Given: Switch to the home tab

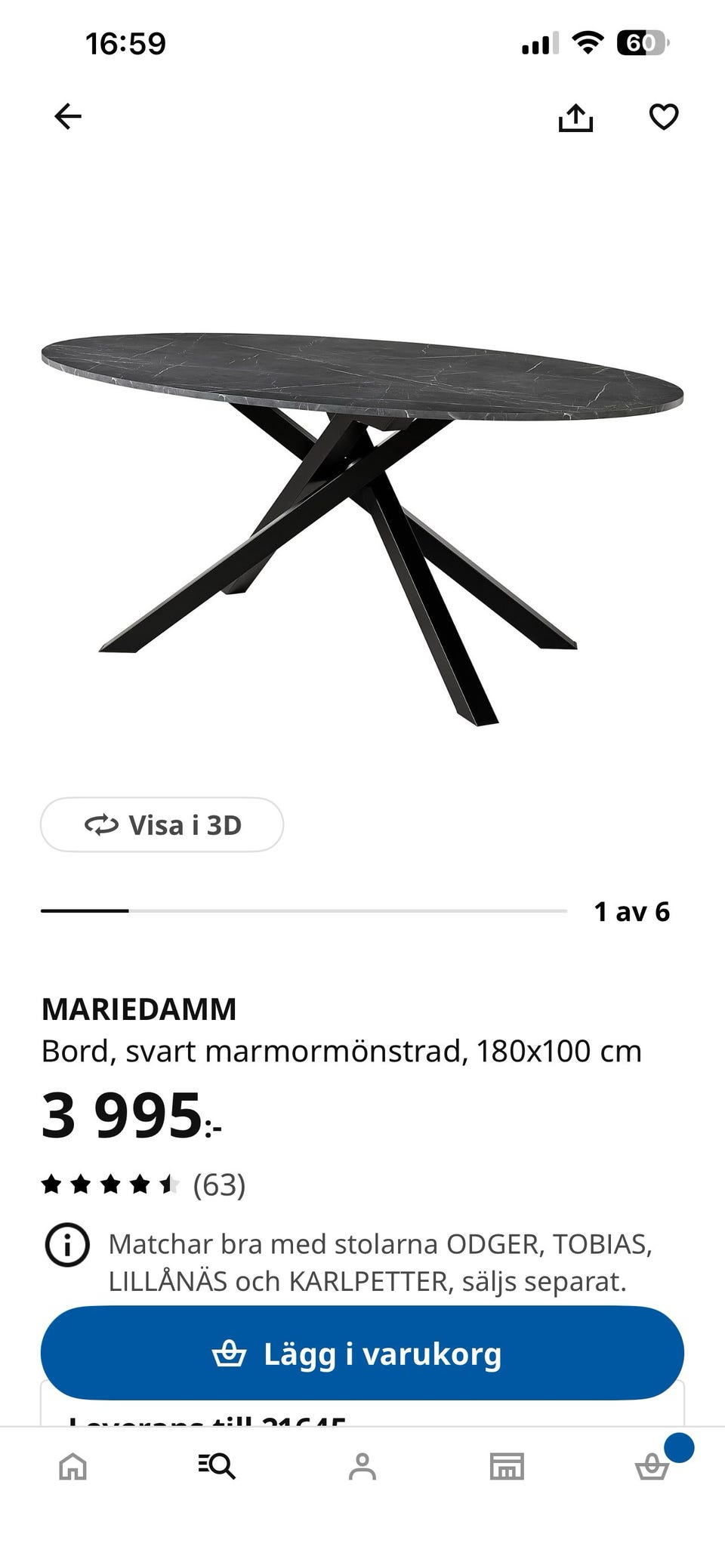Looking at the screenshot, I should point(73,1466).
